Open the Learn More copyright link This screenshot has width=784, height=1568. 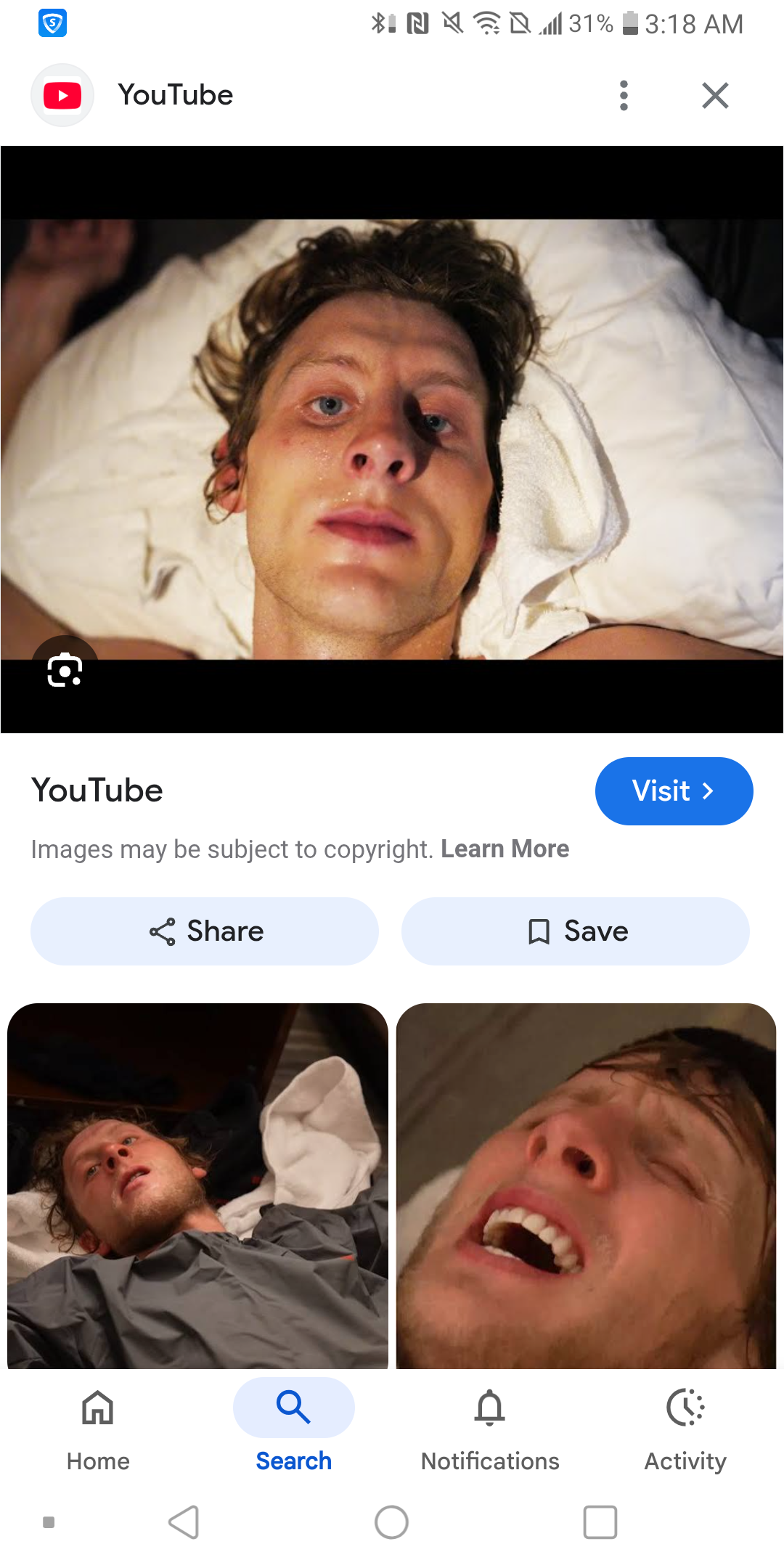505,849
